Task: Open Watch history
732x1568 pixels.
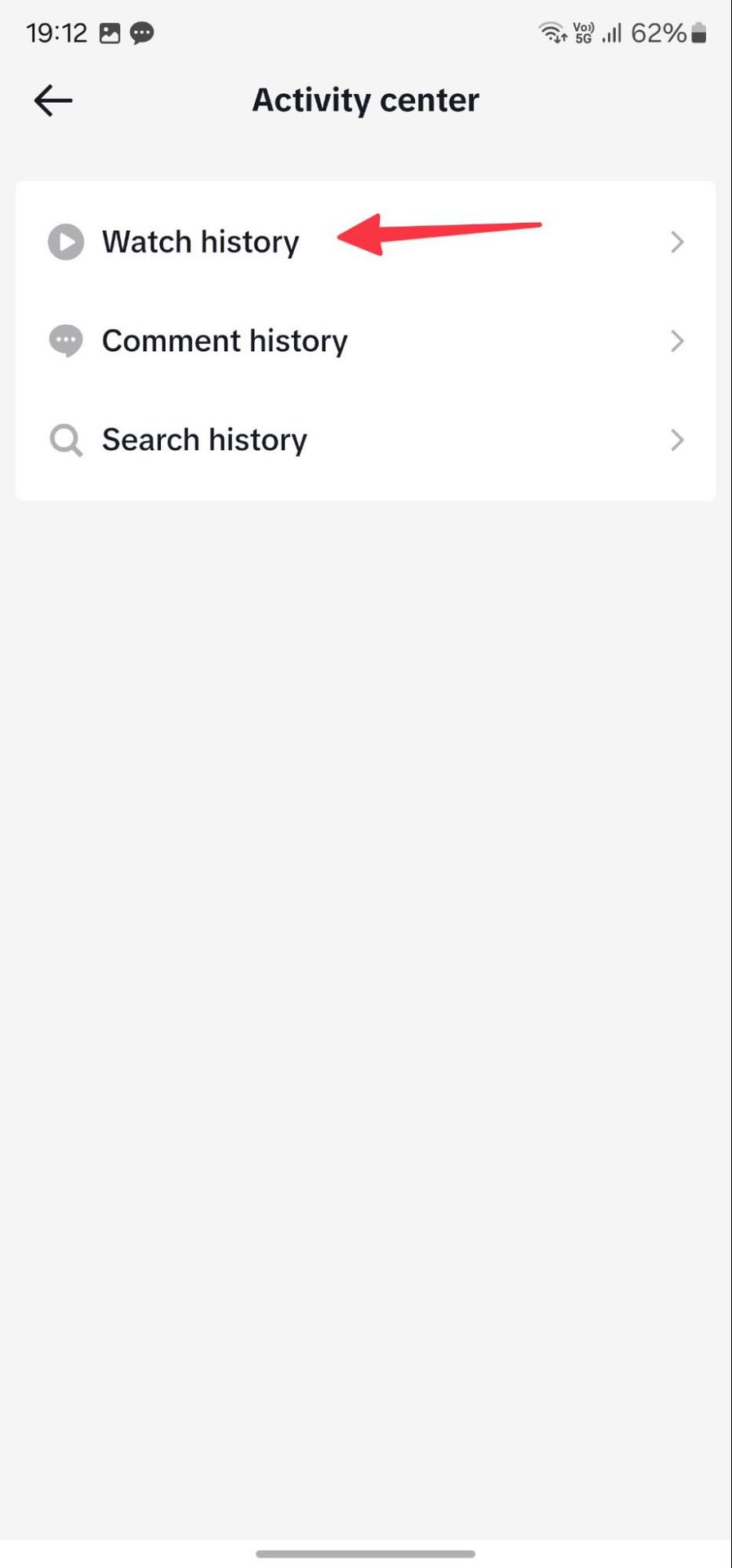Action: click(x=200, y=243)
